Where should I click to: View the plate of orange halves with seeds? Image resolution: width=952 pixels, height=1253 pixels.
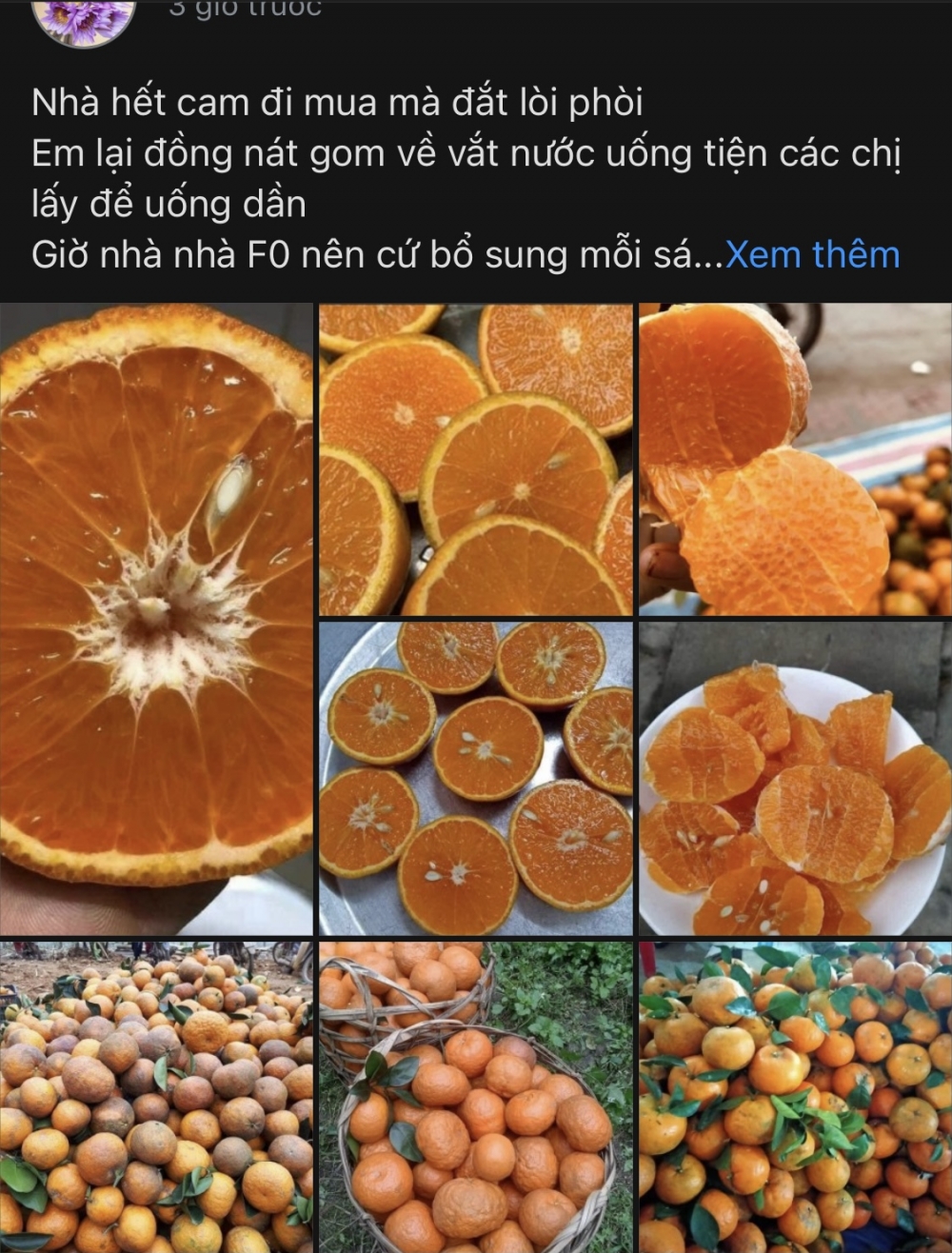click(471, 776)
